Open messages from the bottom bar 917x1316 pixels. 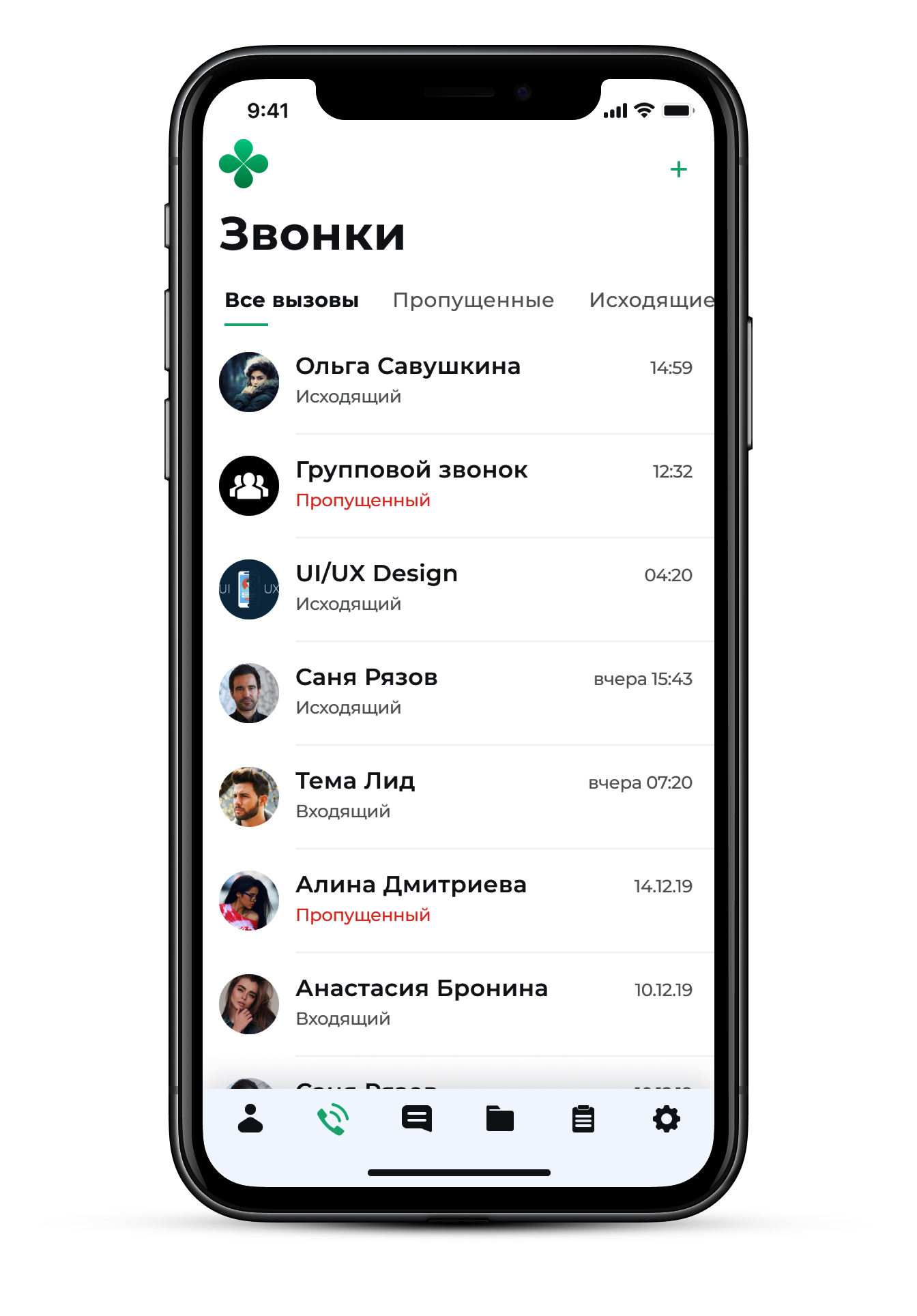417,1119
